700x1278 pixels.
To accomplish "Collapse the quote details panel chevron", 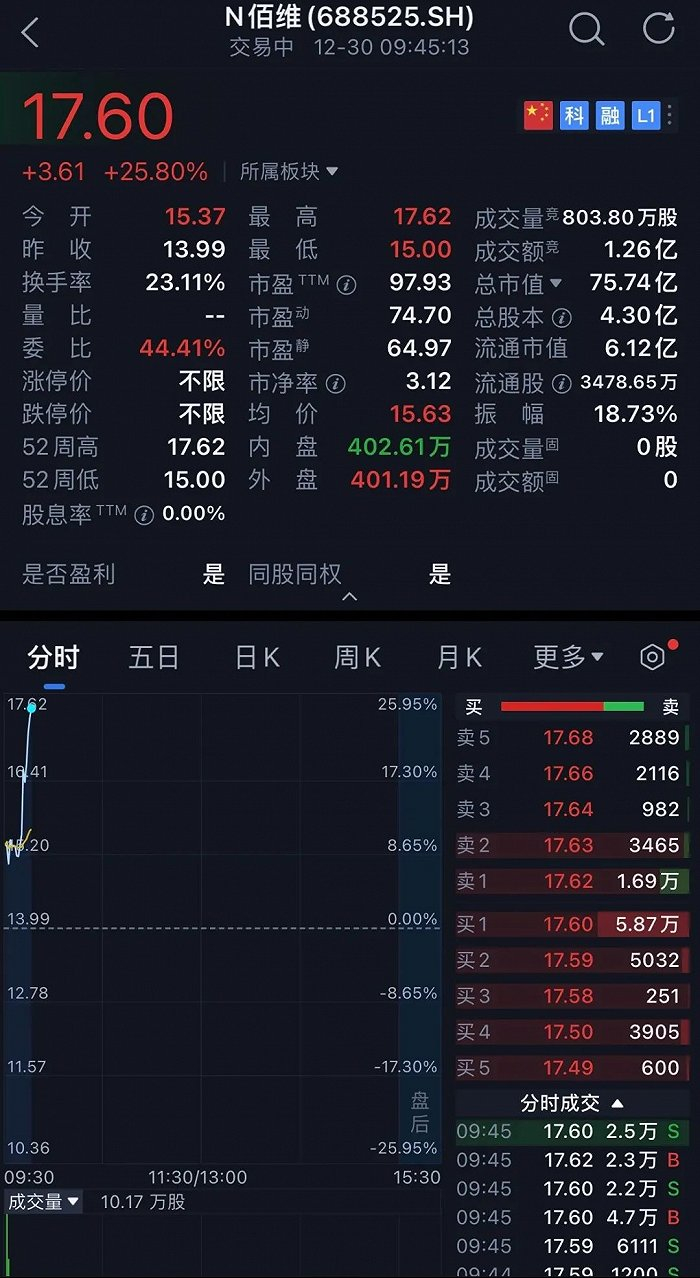I will 350,597.
